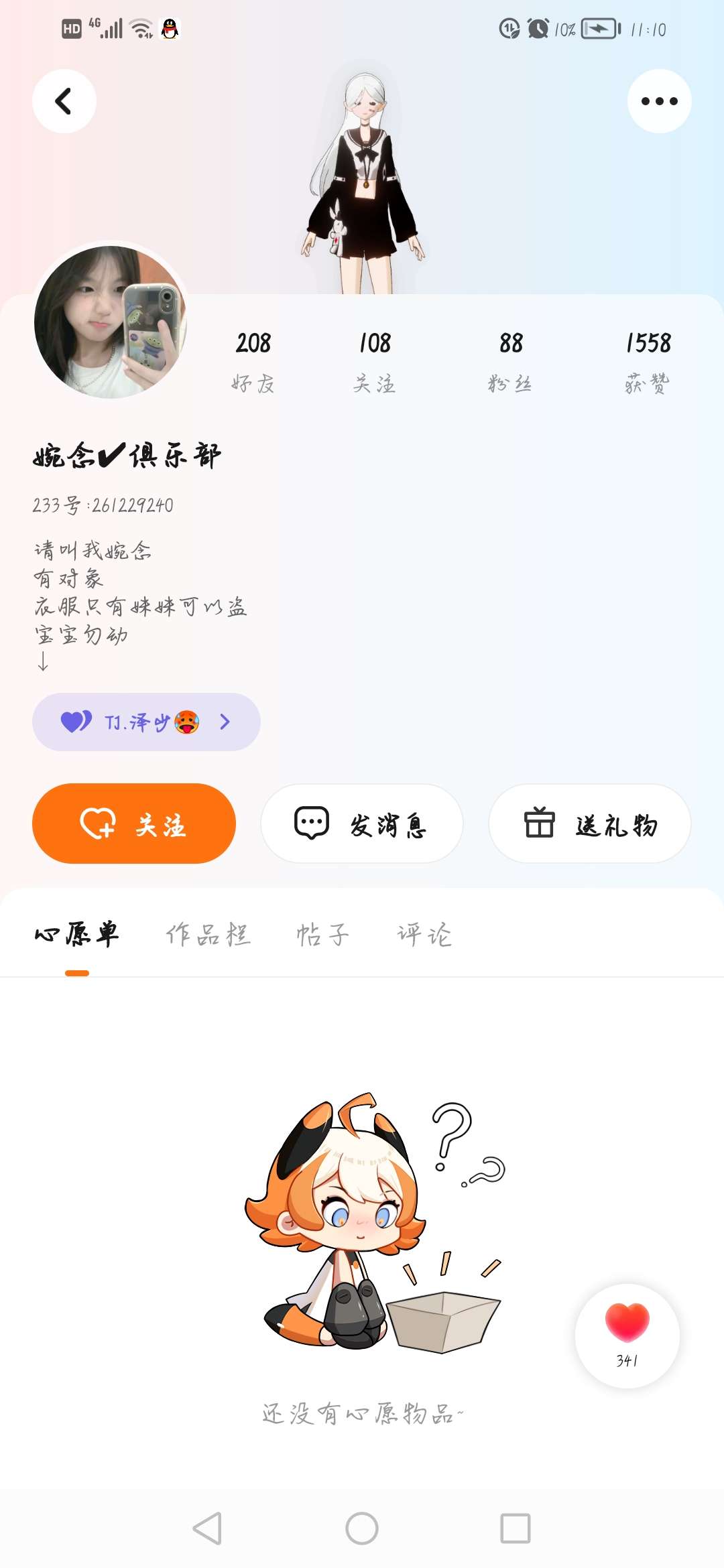Like the profile with the heart button
724x1568 pixels.
click(x=627, y=1335)
